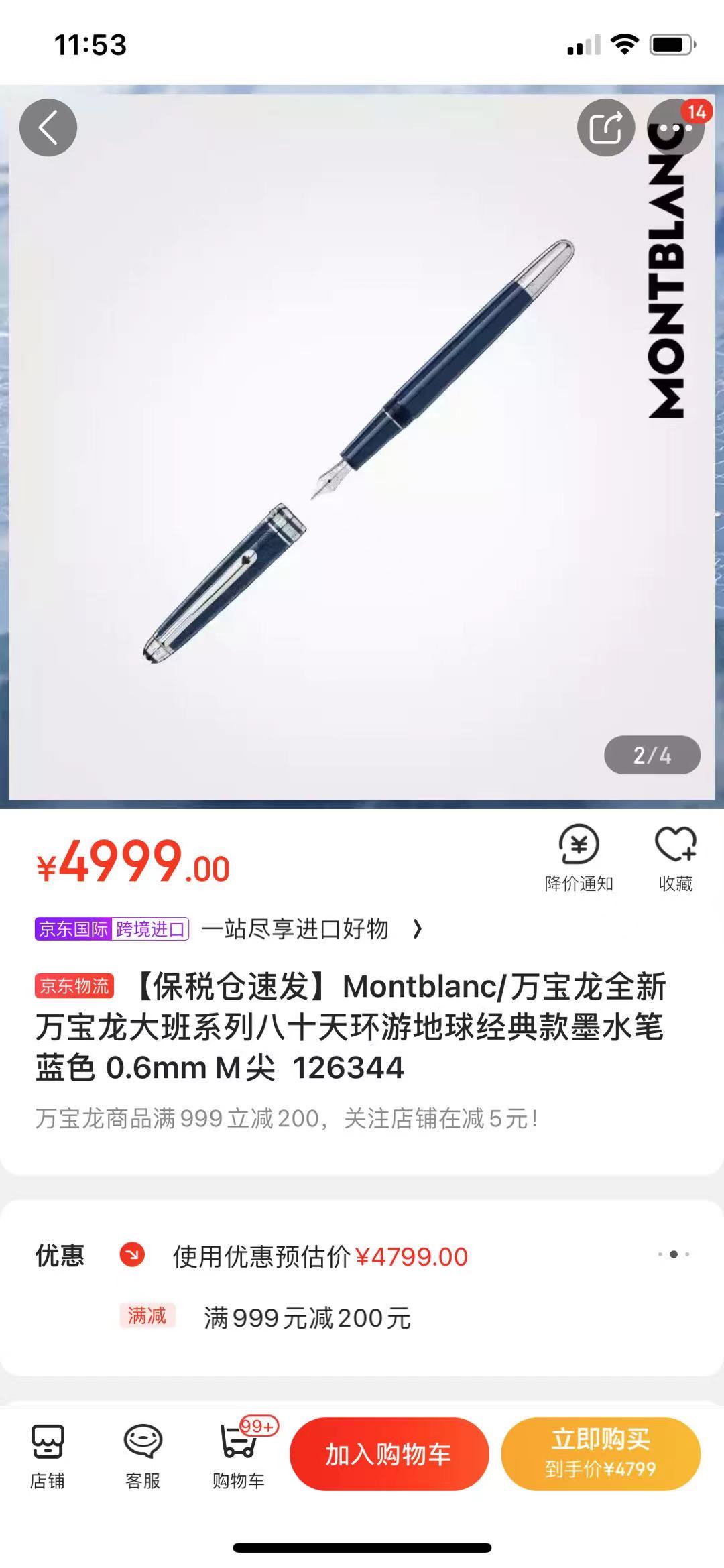Go back using the arrow icon
This screenshot has width=724, height=1568.
tap(48, 127)
